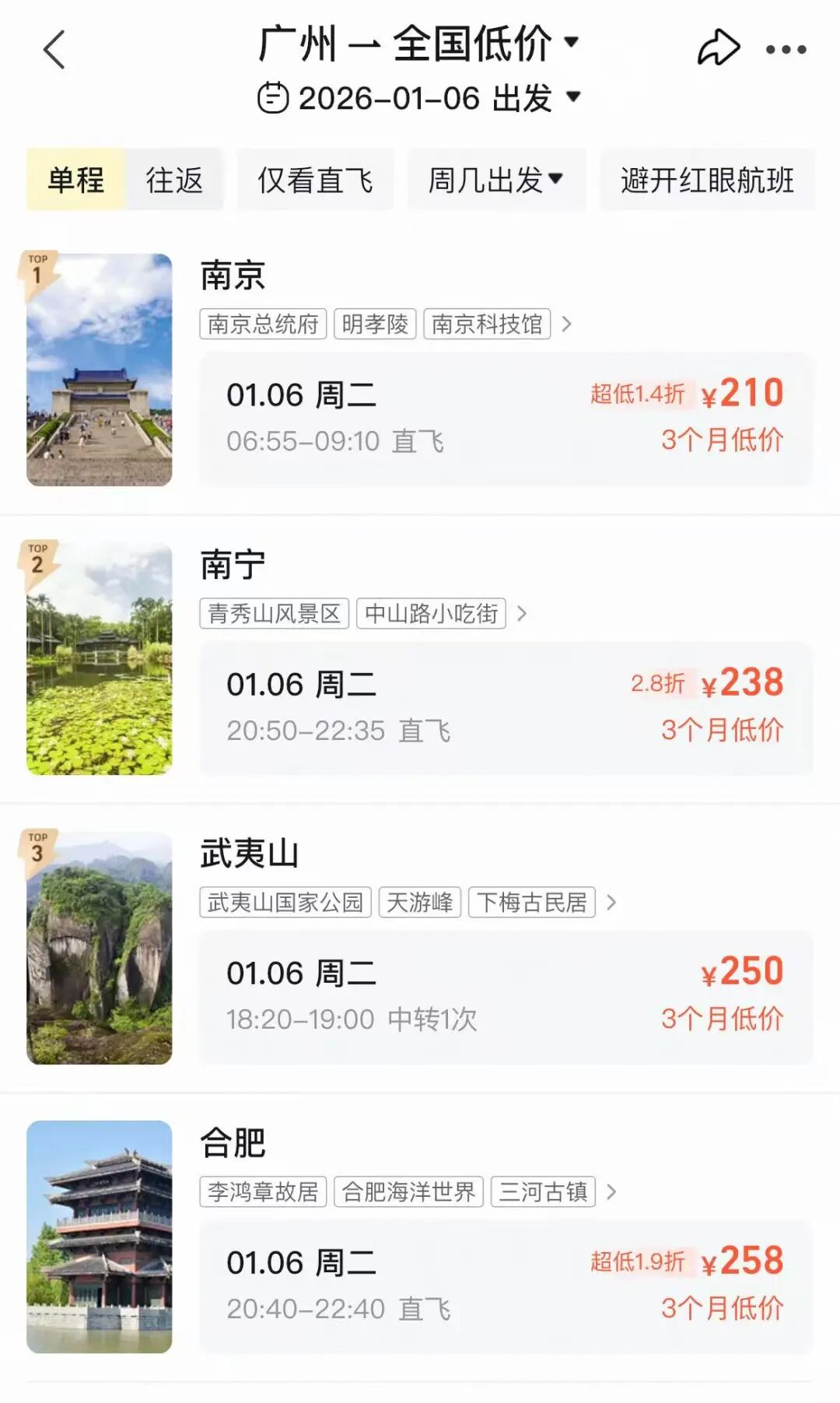The image size is (840, 1403).
Task: Select the 单程 one-way tab
Action: (76, 180)
